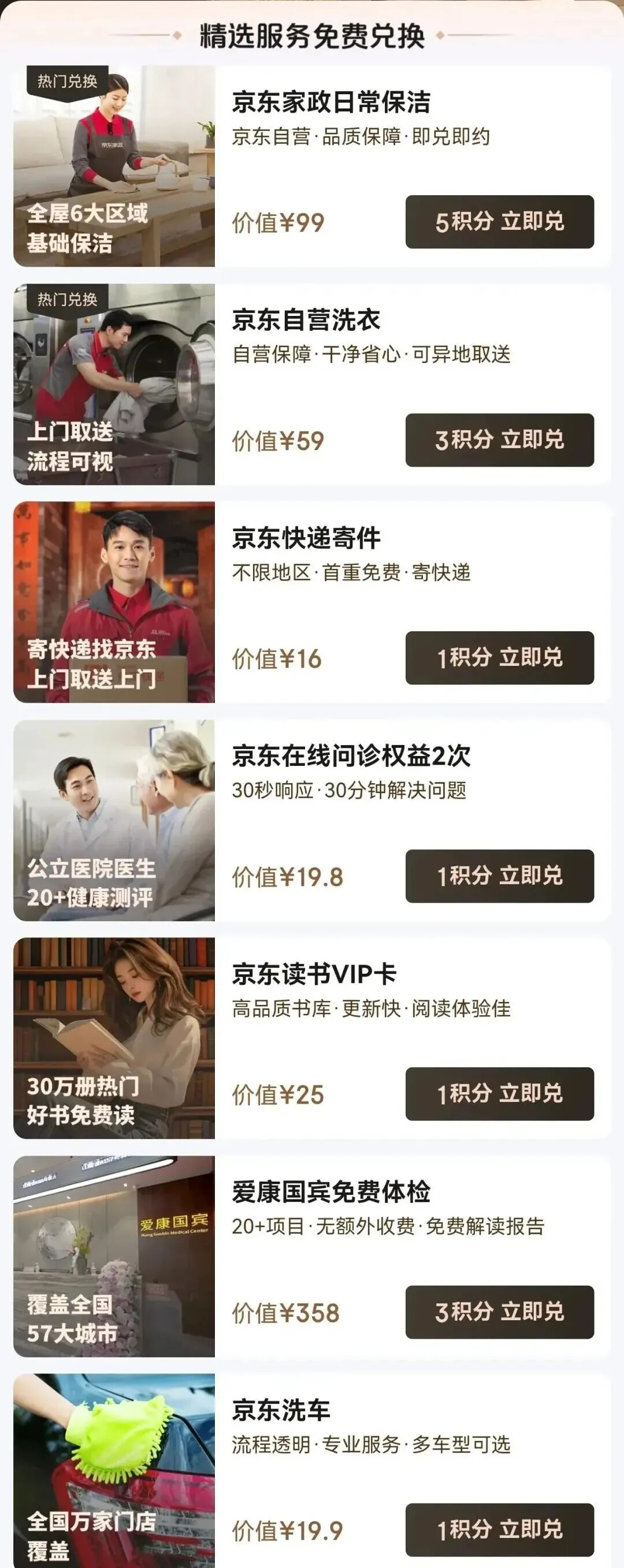The width and height of the screenshot is (624, 1568).
Task: Tap 立即兑 for 京东快递寄件
Action: pyautogui.click(x=499, y=657)
